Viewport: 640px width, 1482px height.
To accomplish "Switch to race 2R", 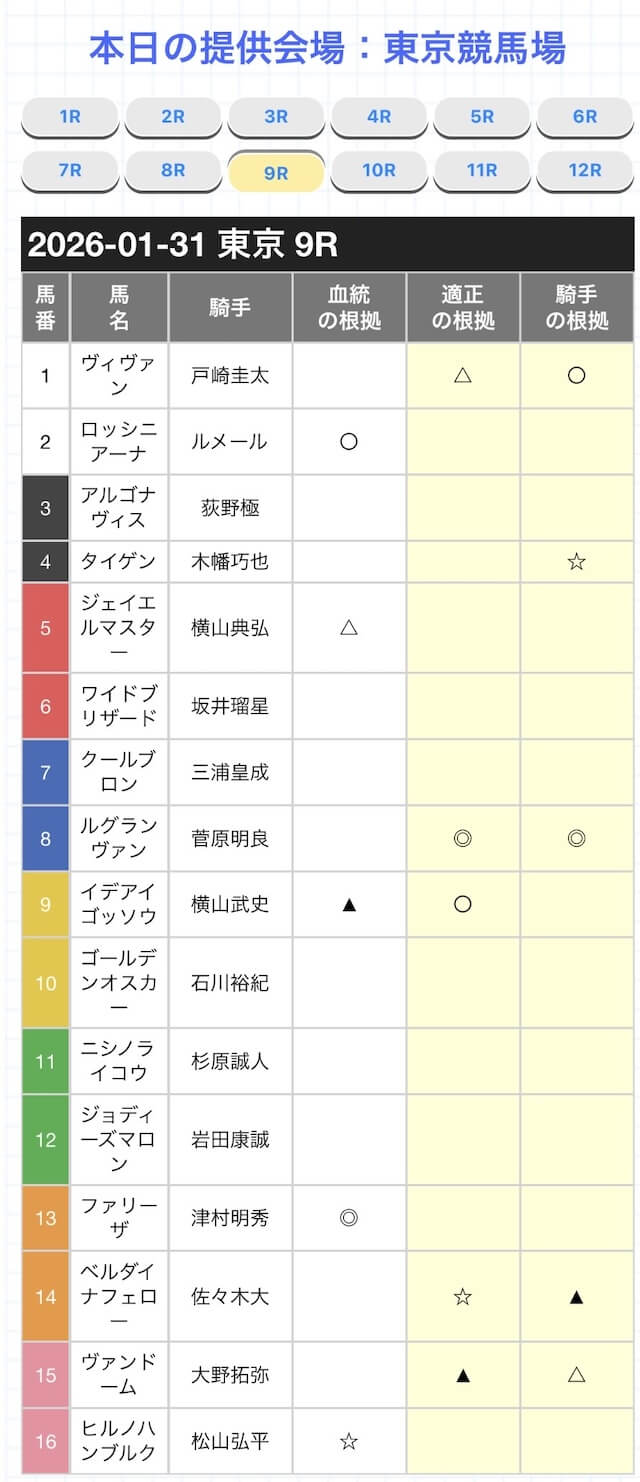I will point(173,117).
